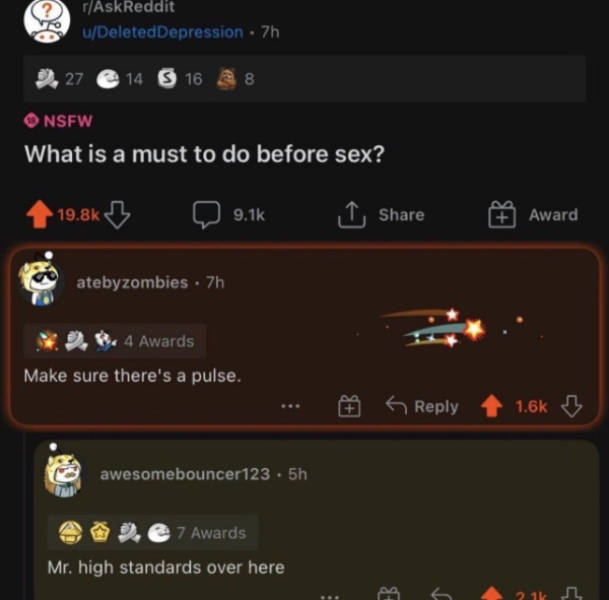Open awesomebouncer123's profile

coord(184,474)
